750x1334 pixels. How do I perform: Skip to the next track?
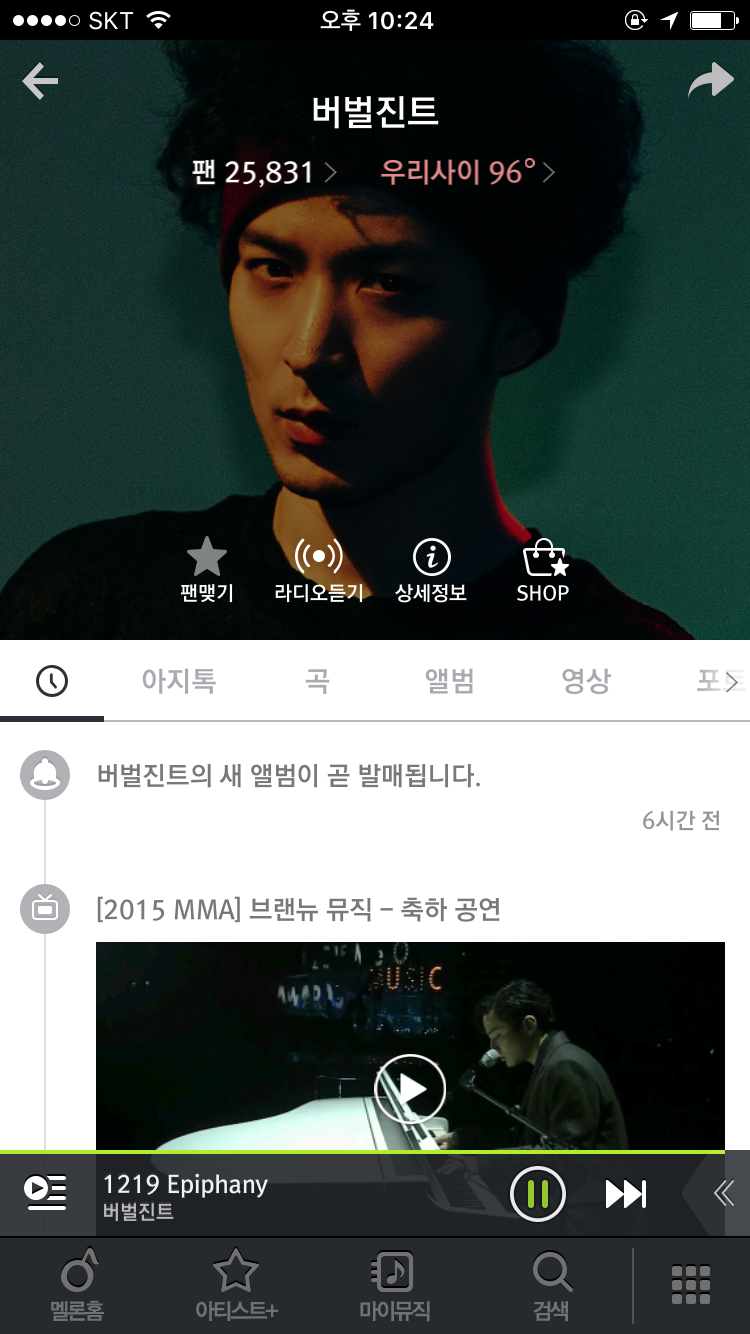[x=626, y=1194]
